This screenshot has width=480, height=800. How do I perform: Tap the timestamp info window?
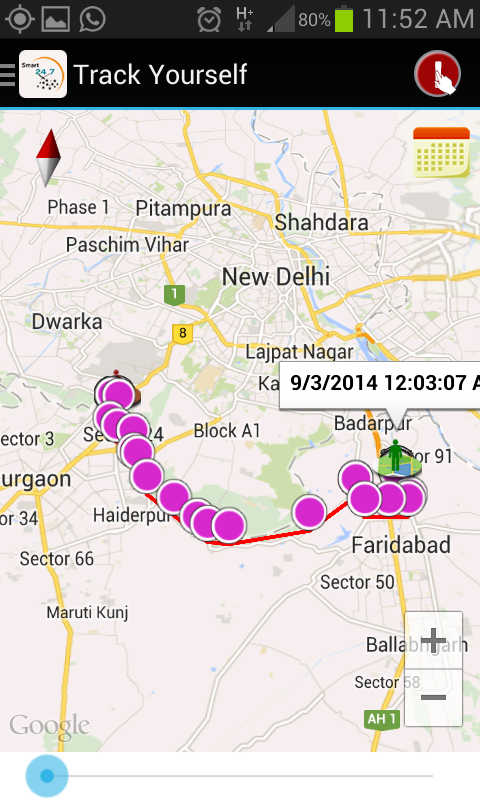(x=380, y=385)
